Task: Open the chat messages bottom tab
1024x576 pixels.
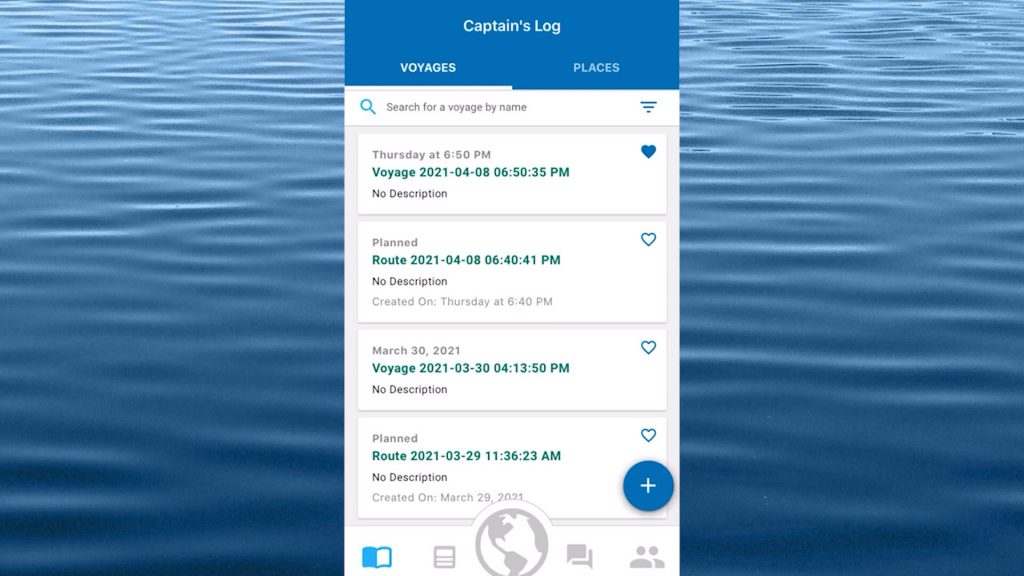Action: pyautogui.click(x=579, y=557)
